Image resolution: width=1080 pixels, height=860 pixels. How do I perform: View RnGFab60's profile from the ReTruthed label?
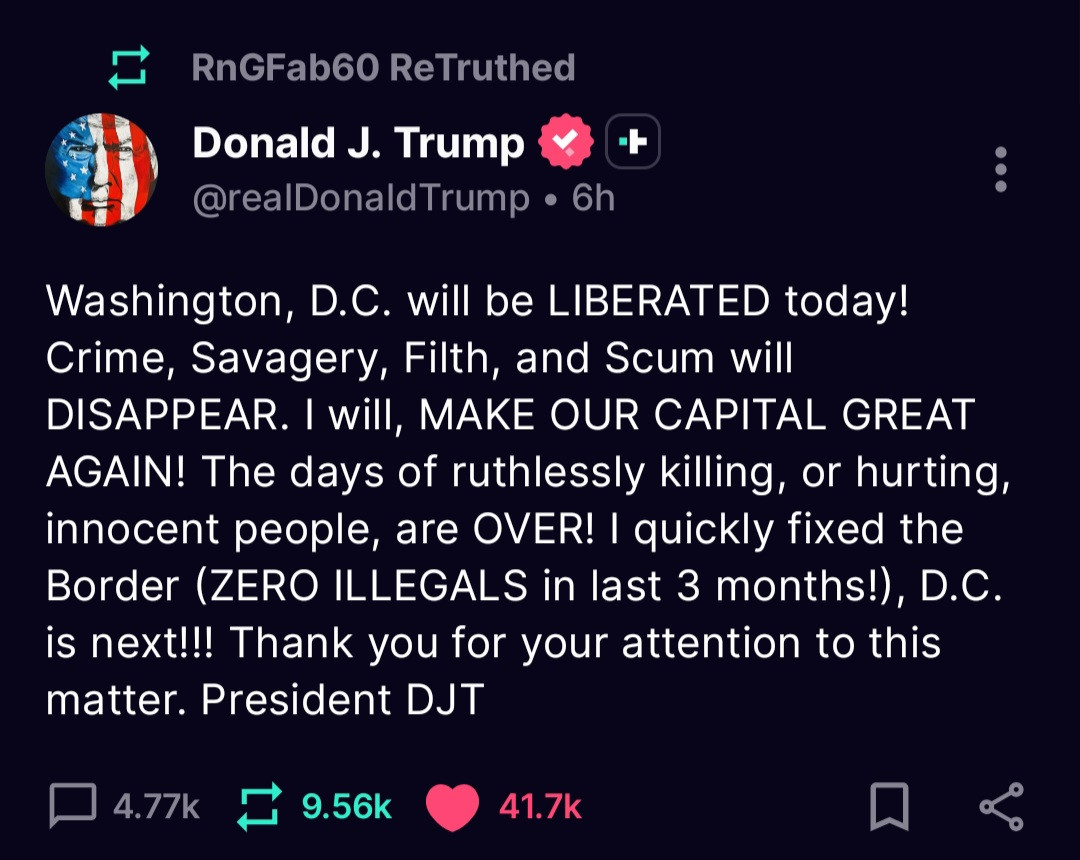coord(286,68)
